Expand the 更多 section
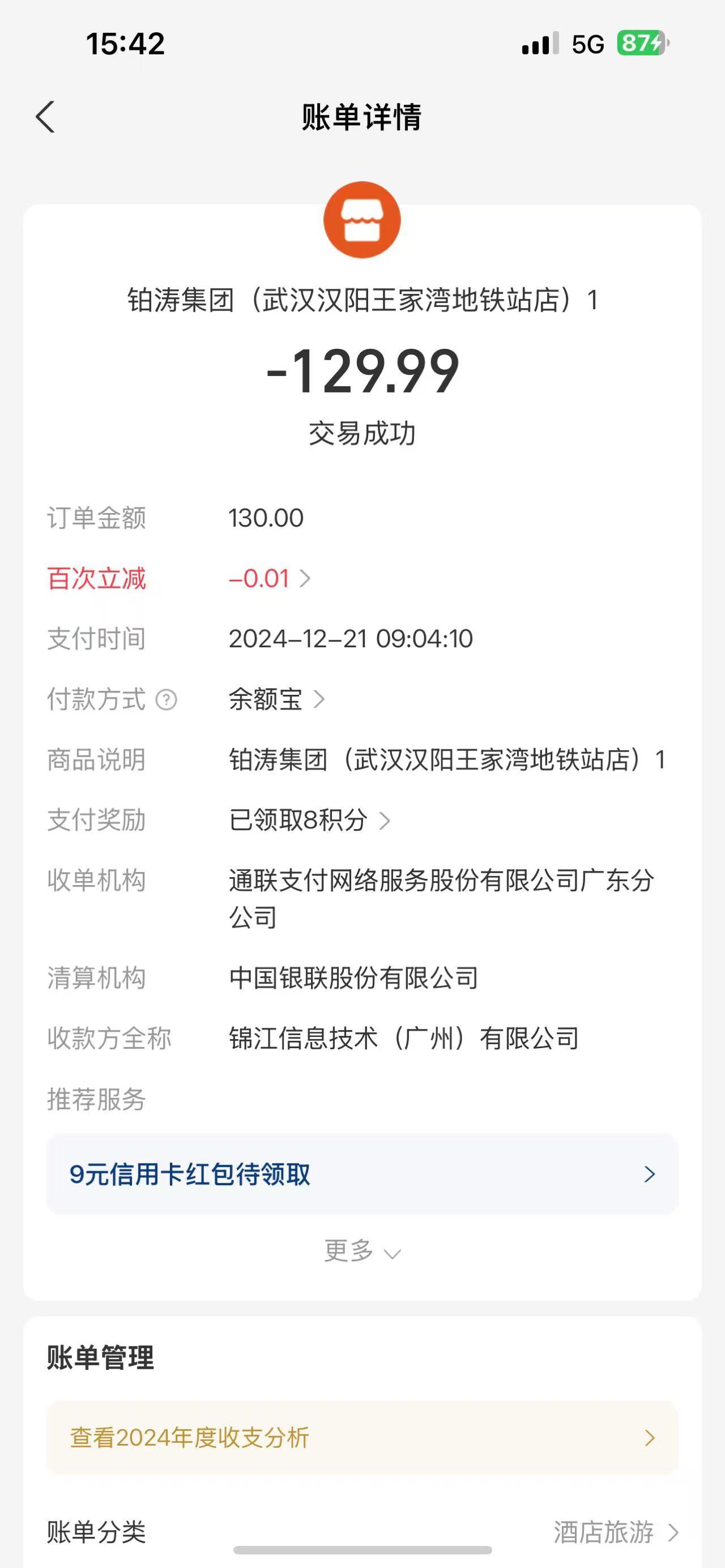The image size is (725, 1568). click(362, 1251)
